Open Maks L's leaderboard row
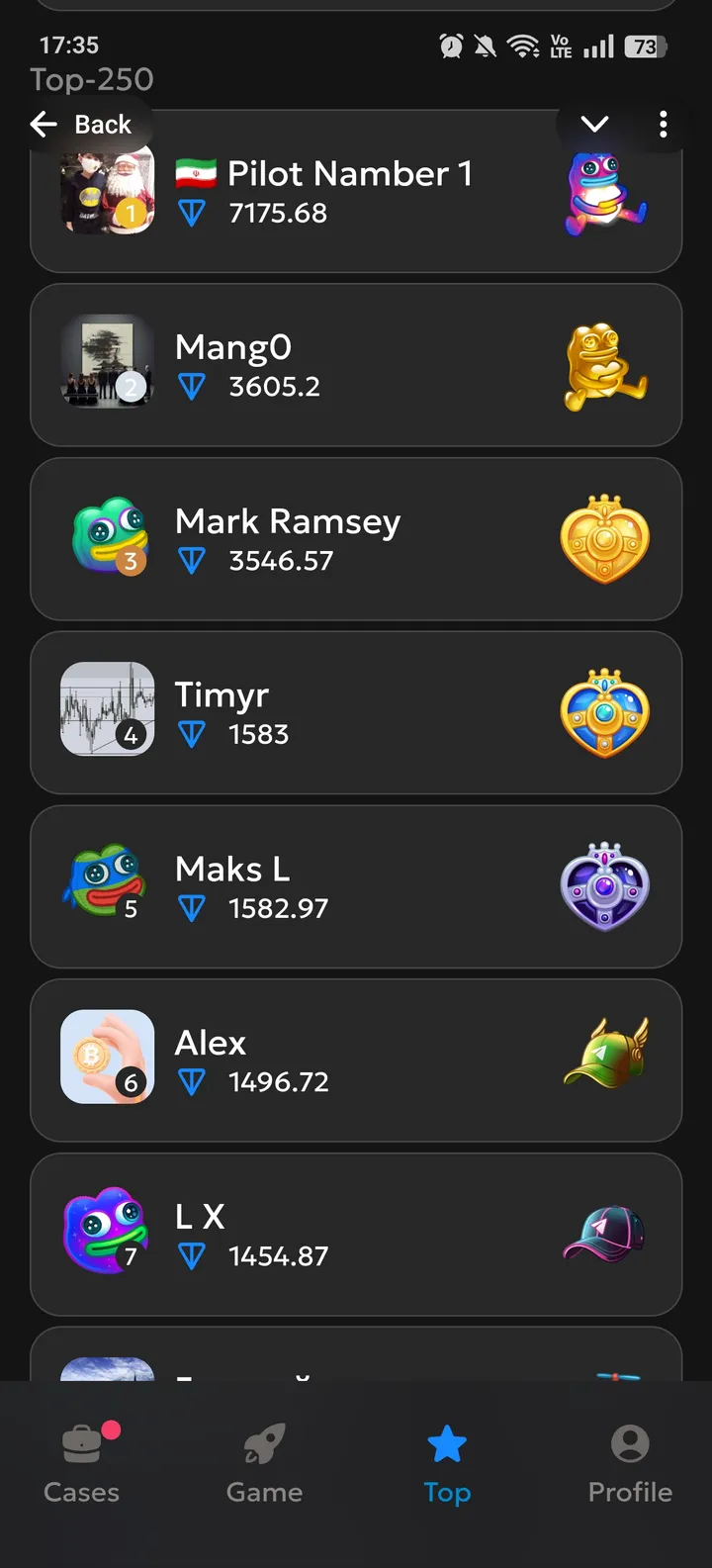The image size is (712, 1568). pyautogui.click(x=356, y=886)
